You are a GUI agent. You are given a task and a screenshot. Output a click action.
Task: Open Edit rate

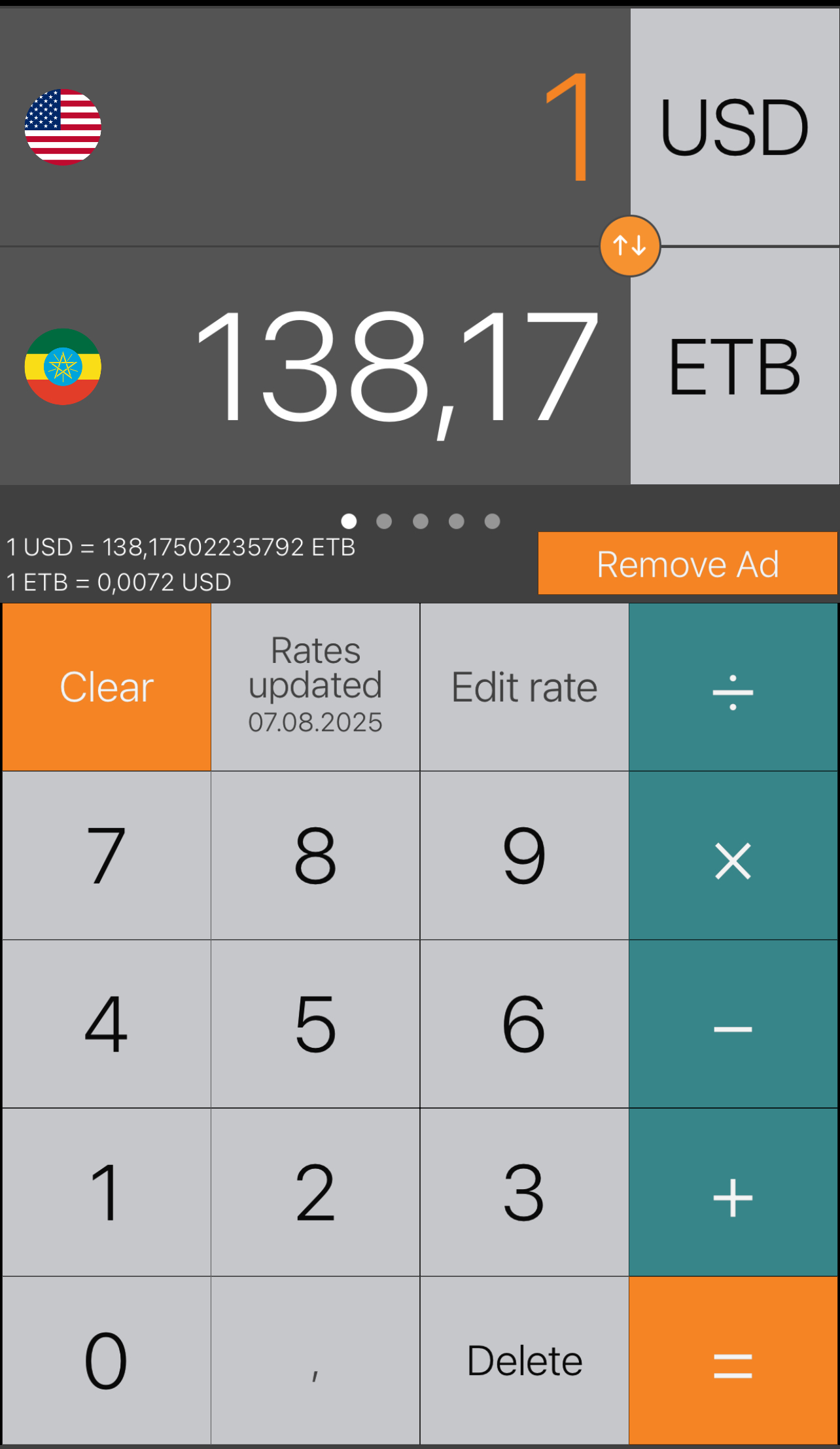pos(524,687)
